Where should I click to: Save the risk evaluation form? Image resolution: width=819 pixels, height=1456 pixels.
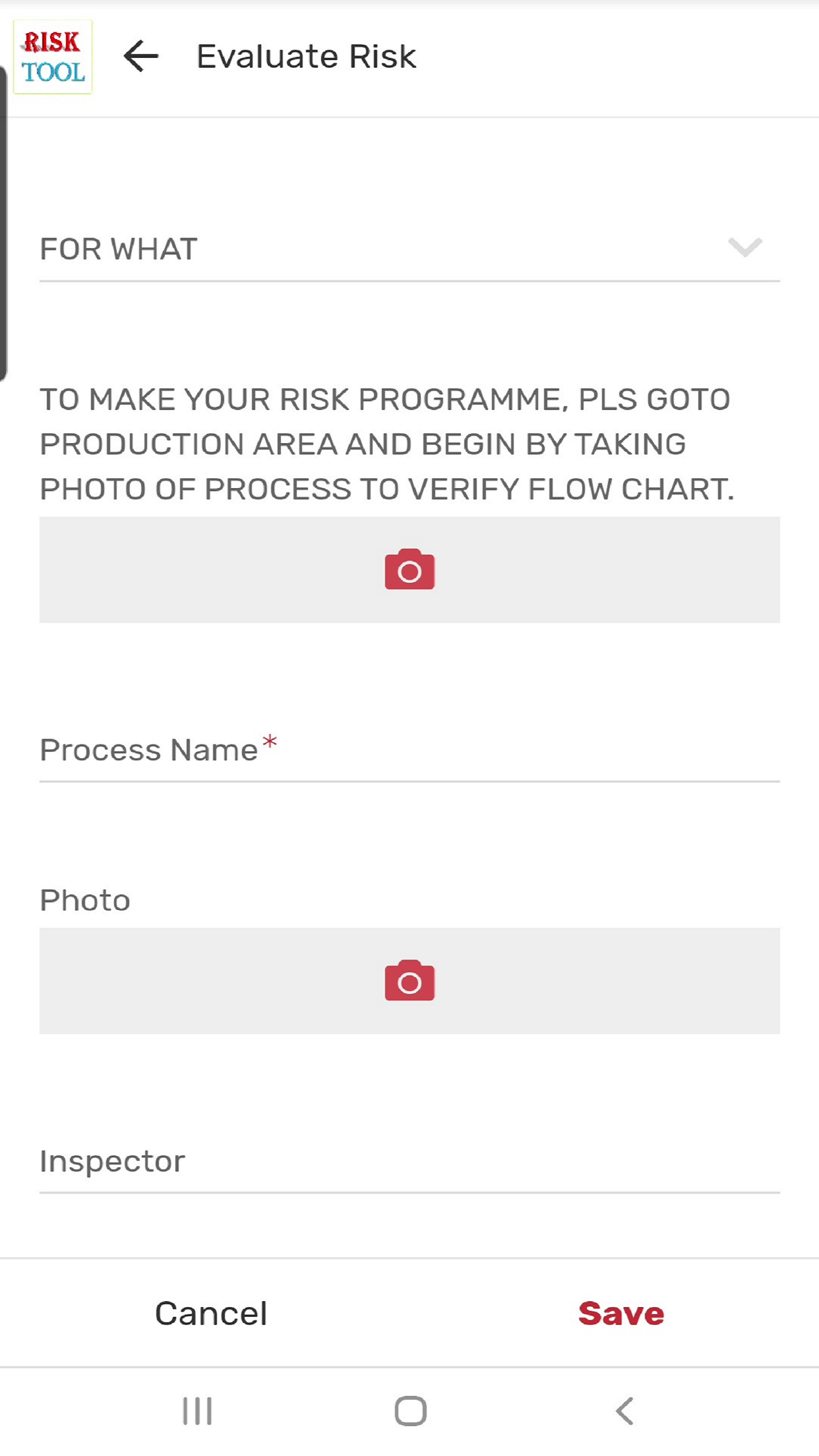click(x=621, y=1313)
